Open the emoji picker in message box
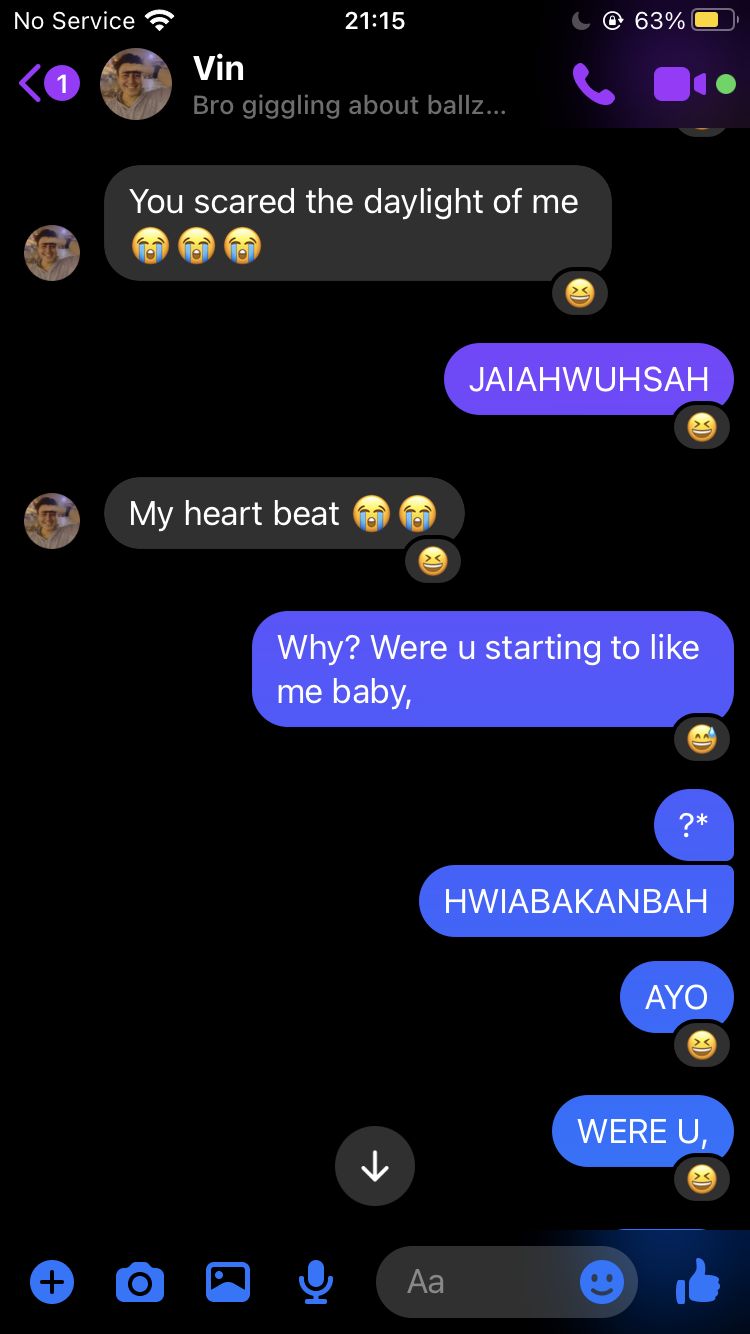750x1334 pixels. [602, 1281]
